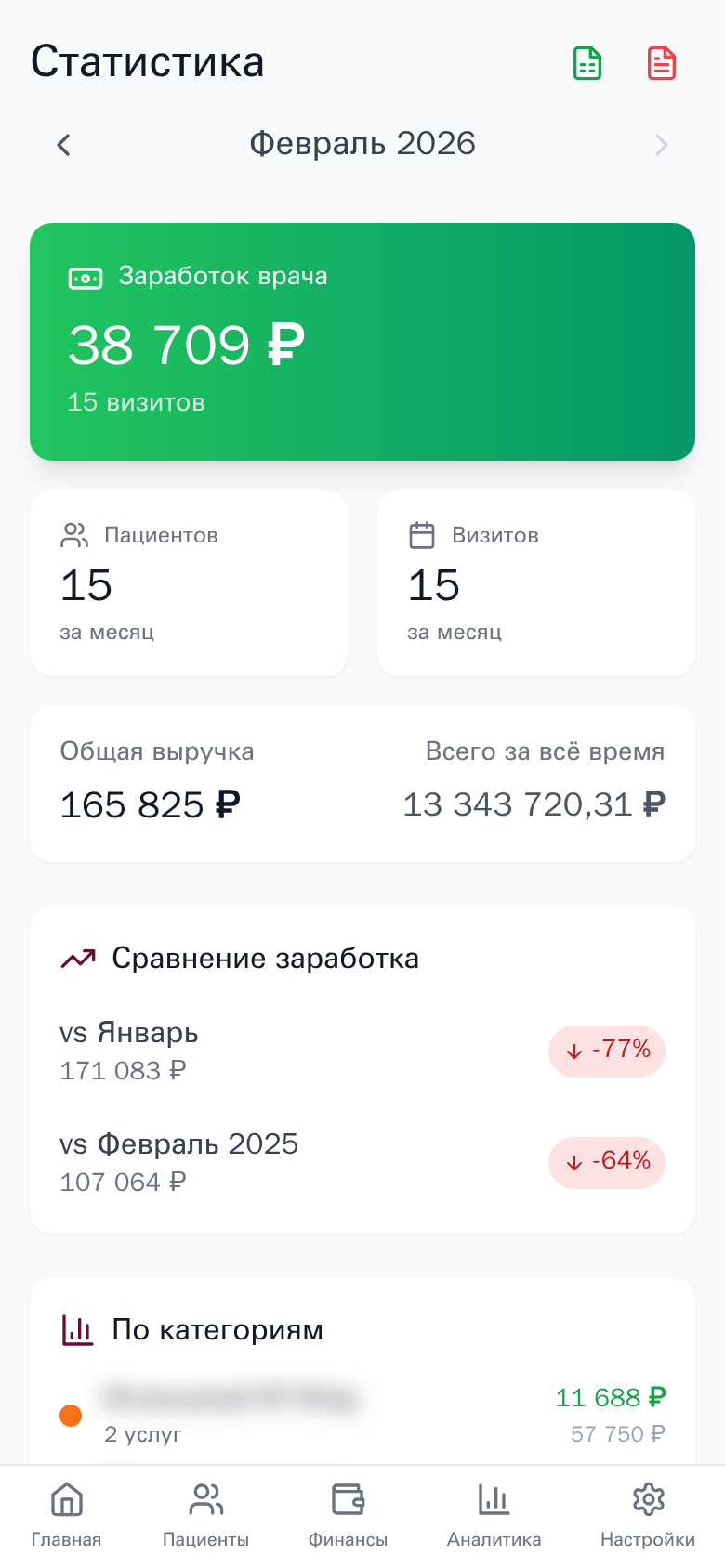This screenshot has height=1568, width=725.
Task: Click the -77% decline badge for vs Январь
Action: tap(606, 1051)
